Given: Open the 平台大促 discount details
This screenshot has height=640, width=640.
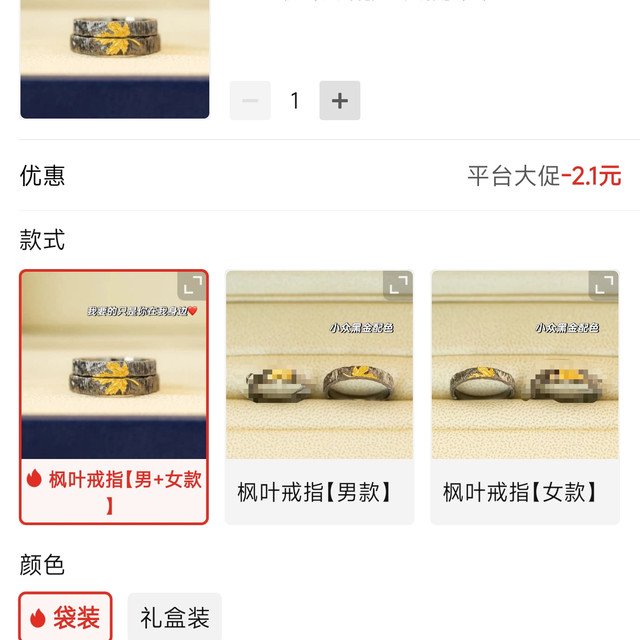Looking at the screenshot, I should (x=543, y=176).
